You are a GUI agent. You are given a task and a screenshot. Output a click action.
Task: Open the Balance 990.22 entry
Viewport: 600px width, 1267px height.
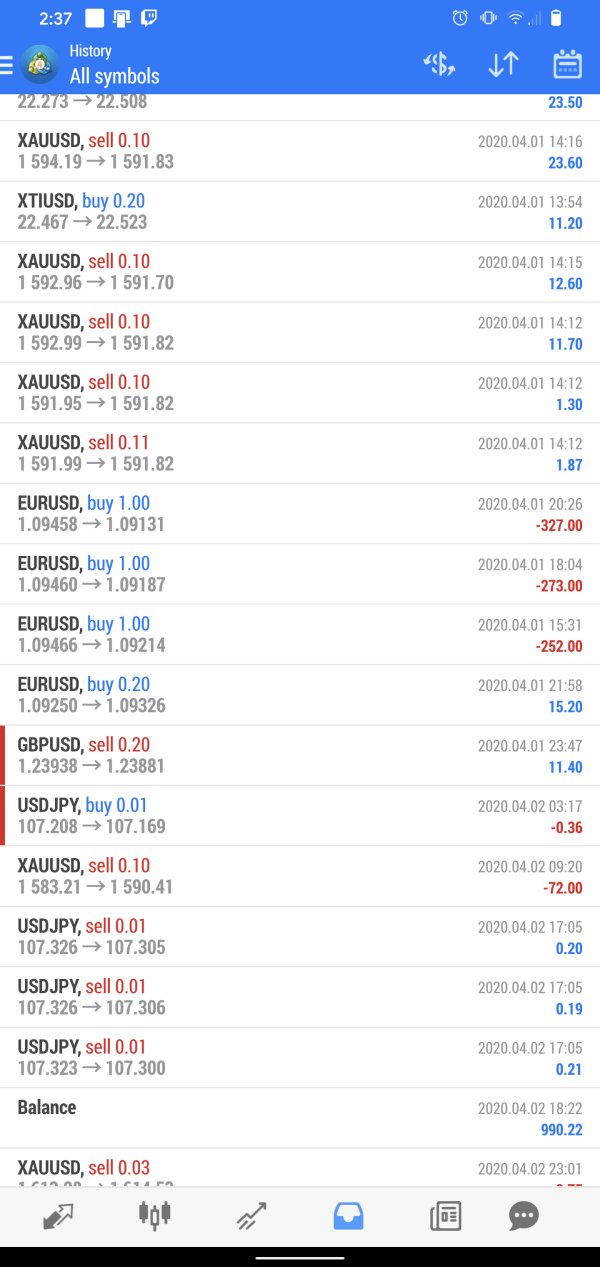(x=300, y=1117)
